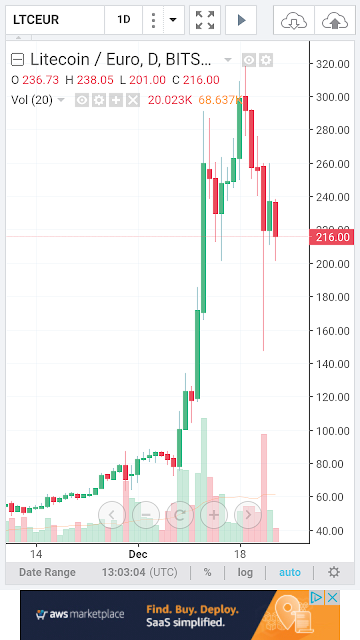Start bar replay play button
This screenshot has height=640, width=360.
click(x=241, y=20)
